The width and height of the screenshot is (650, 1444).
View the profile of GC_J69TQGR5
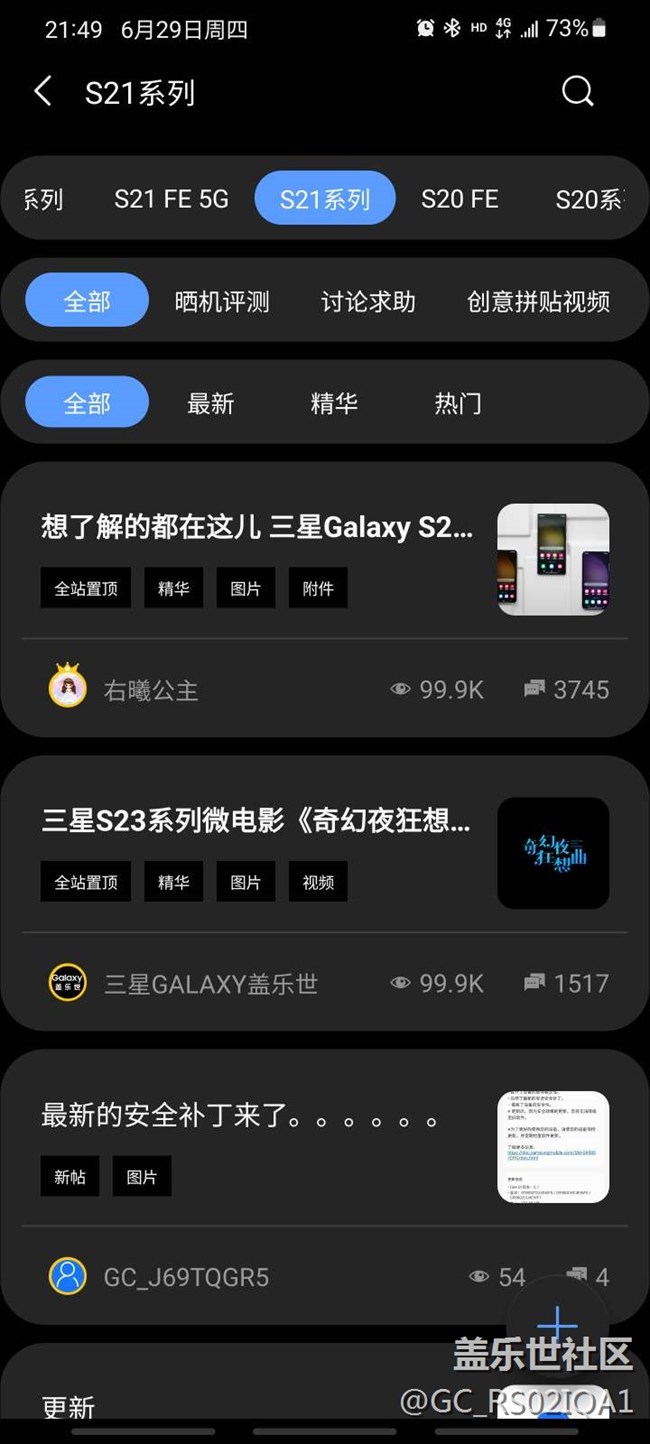186,1277
